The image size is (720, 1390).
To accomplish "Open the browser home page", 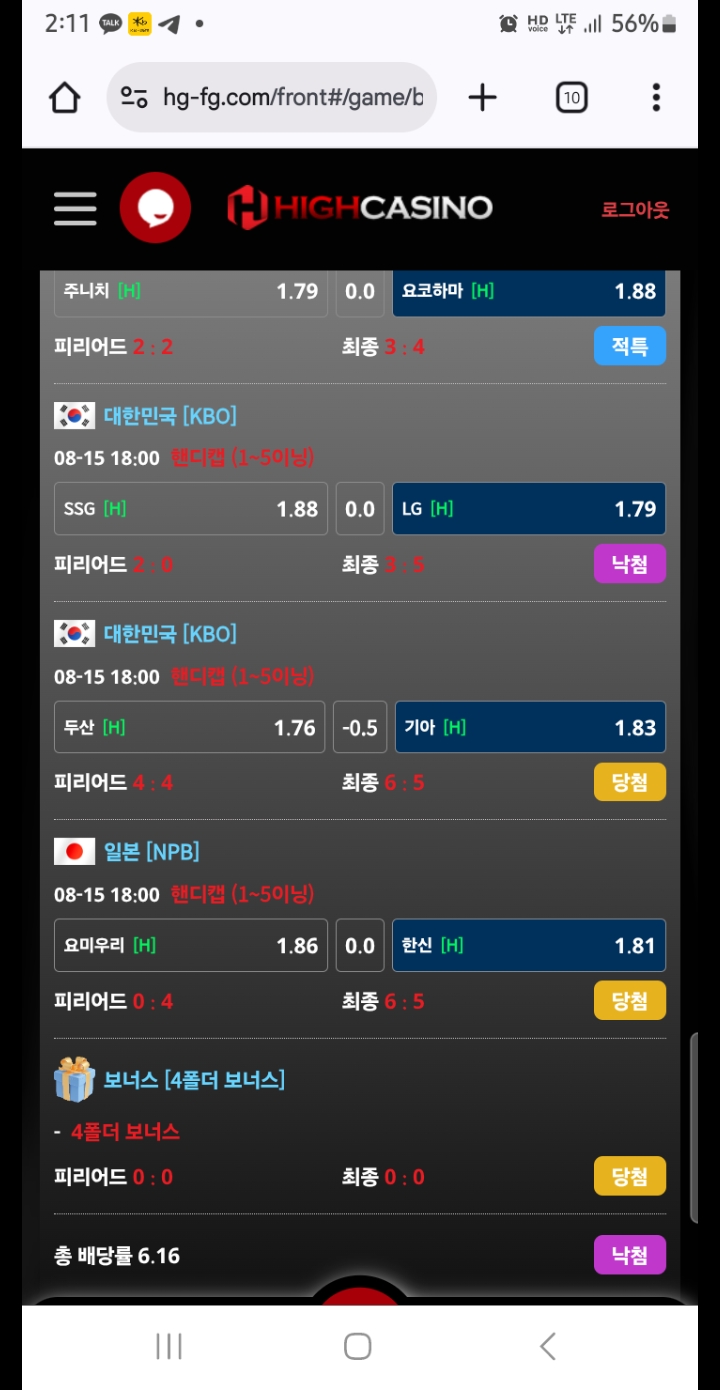I will 65,97.
